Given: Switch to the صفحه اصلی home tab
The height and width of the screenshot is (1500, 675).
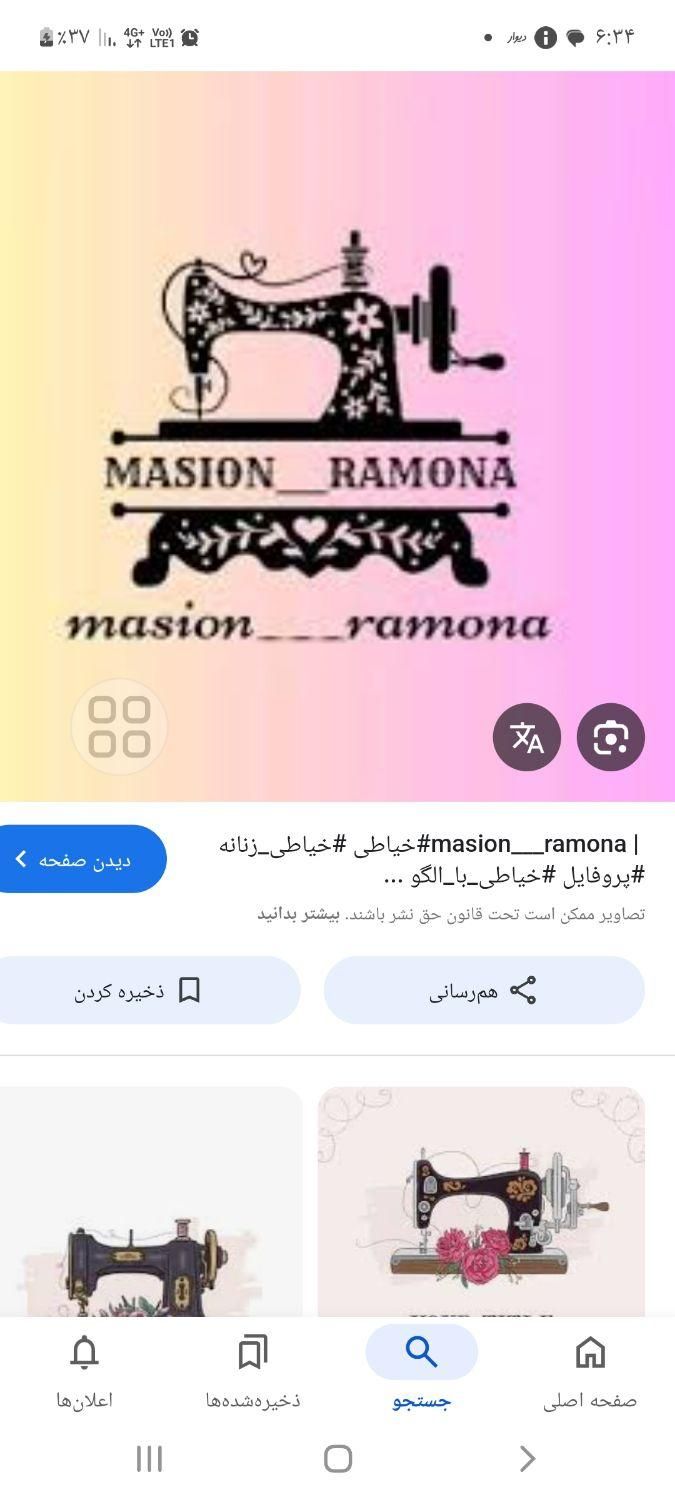Looking at the screenshot, I should [590, 1371].
